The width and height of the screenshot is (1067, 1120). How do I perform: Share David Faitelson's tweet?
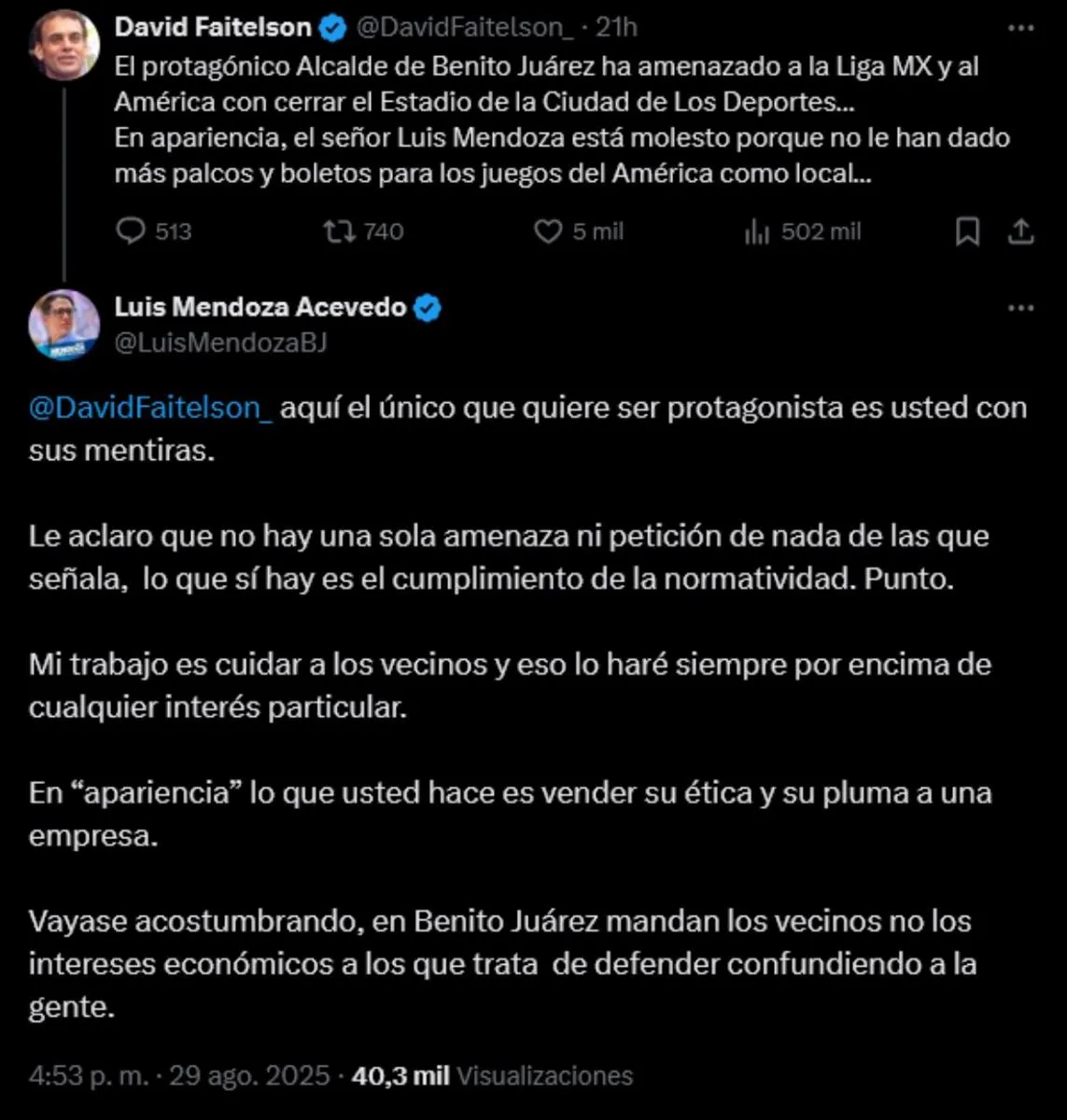(1021, 231)
